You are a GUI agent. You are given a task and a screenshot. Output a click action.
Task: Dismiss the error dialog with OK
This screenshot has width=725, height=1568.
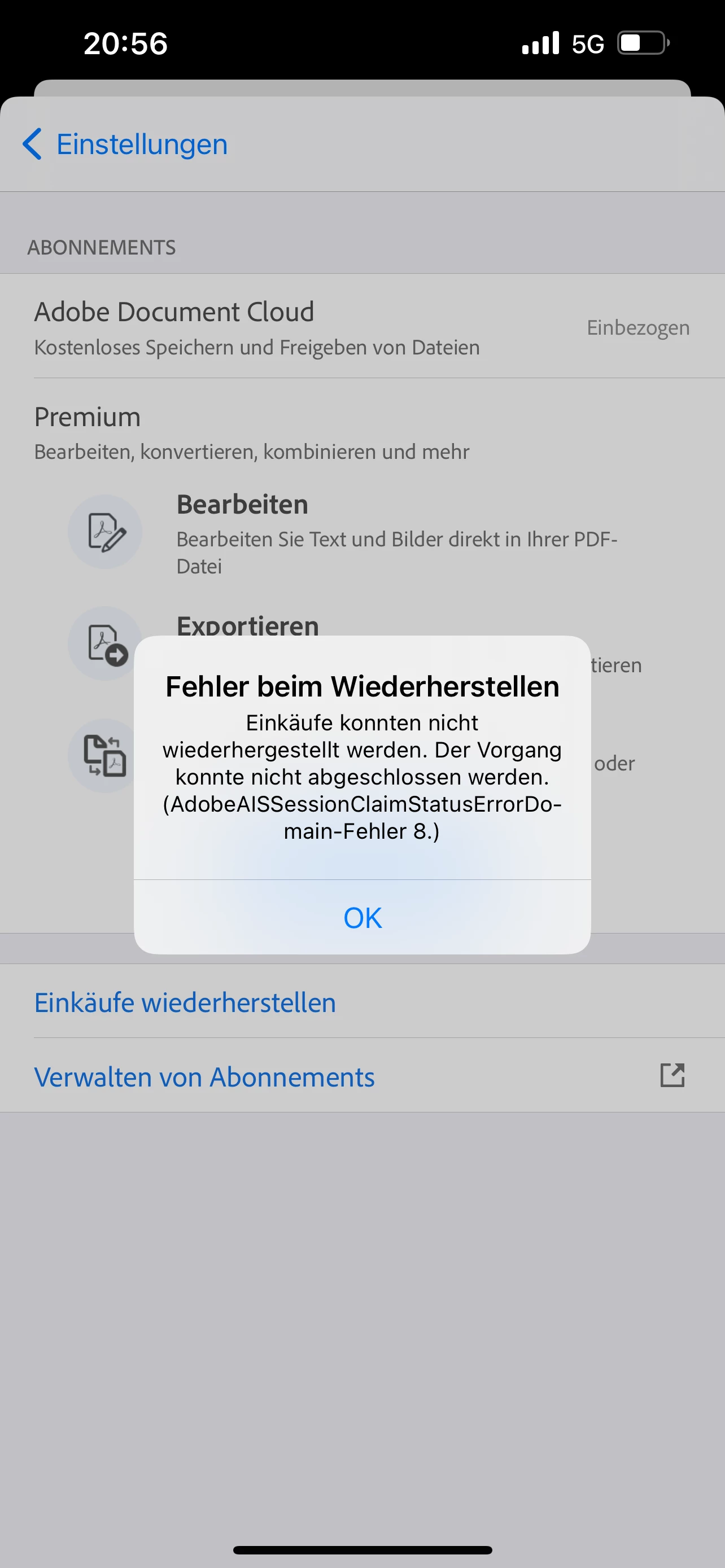[362, 917]
